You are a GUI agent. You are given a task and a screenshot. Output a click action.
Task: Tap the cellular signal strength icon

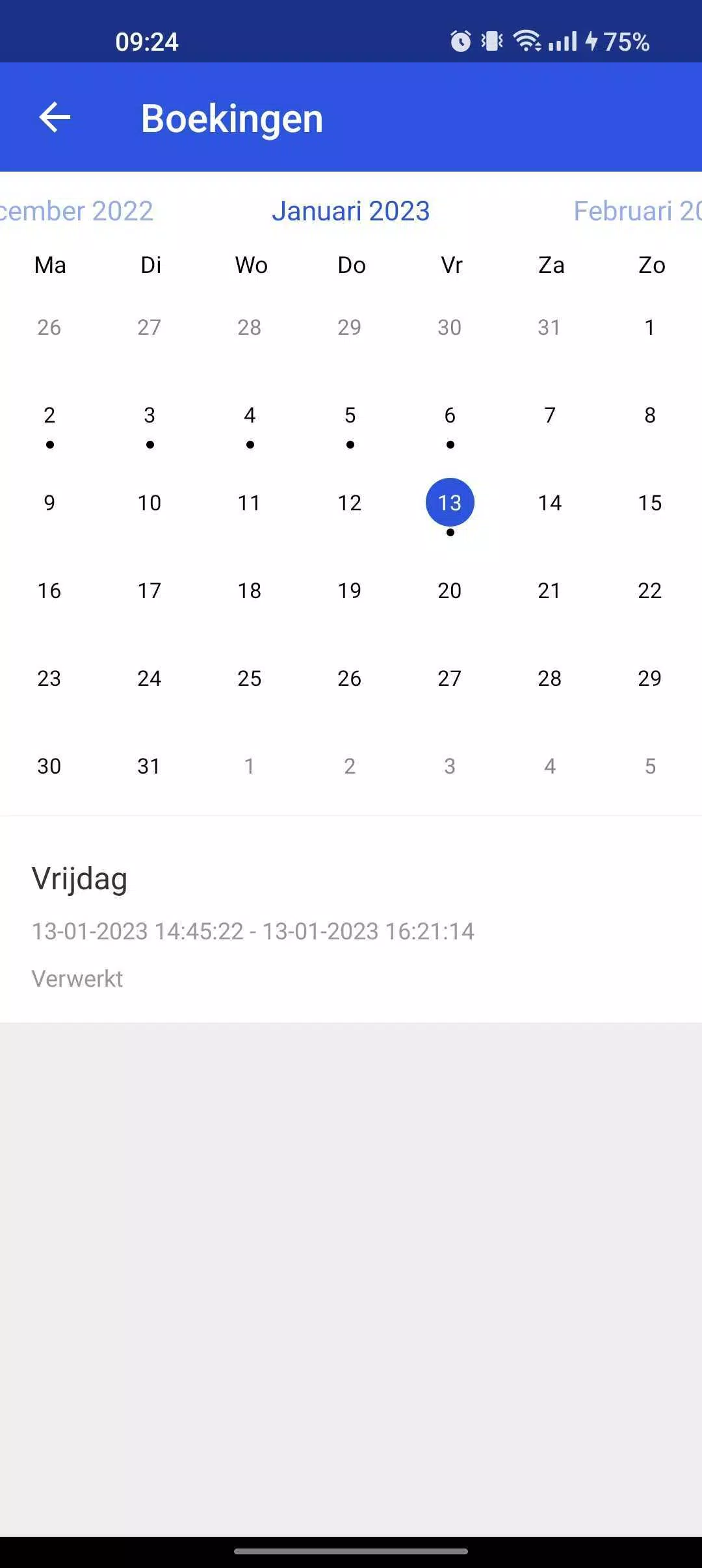(564, 41)
